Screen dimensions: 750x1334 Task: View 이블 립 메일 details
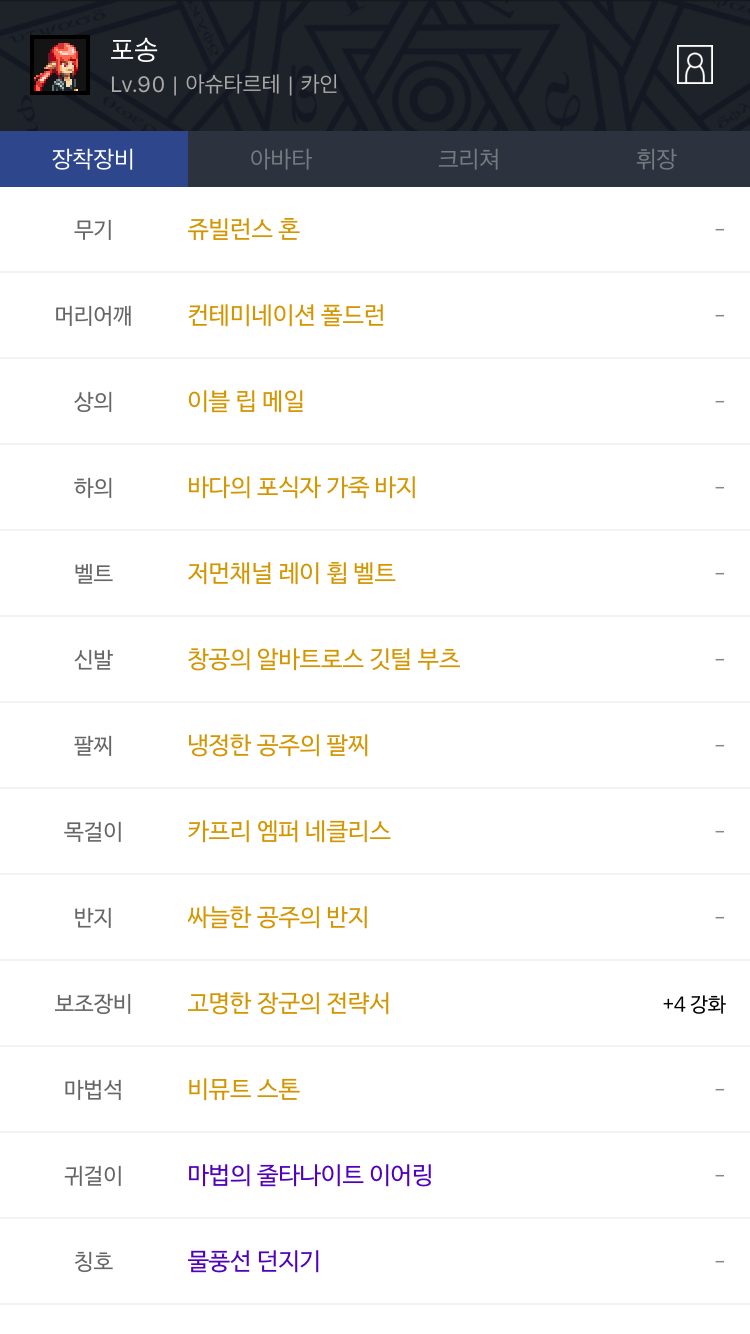pos(246,402)
